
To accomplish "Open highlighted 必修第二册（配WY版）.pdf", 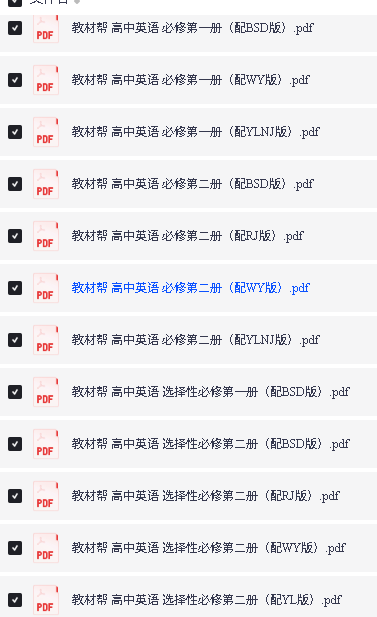I will 190,288.
